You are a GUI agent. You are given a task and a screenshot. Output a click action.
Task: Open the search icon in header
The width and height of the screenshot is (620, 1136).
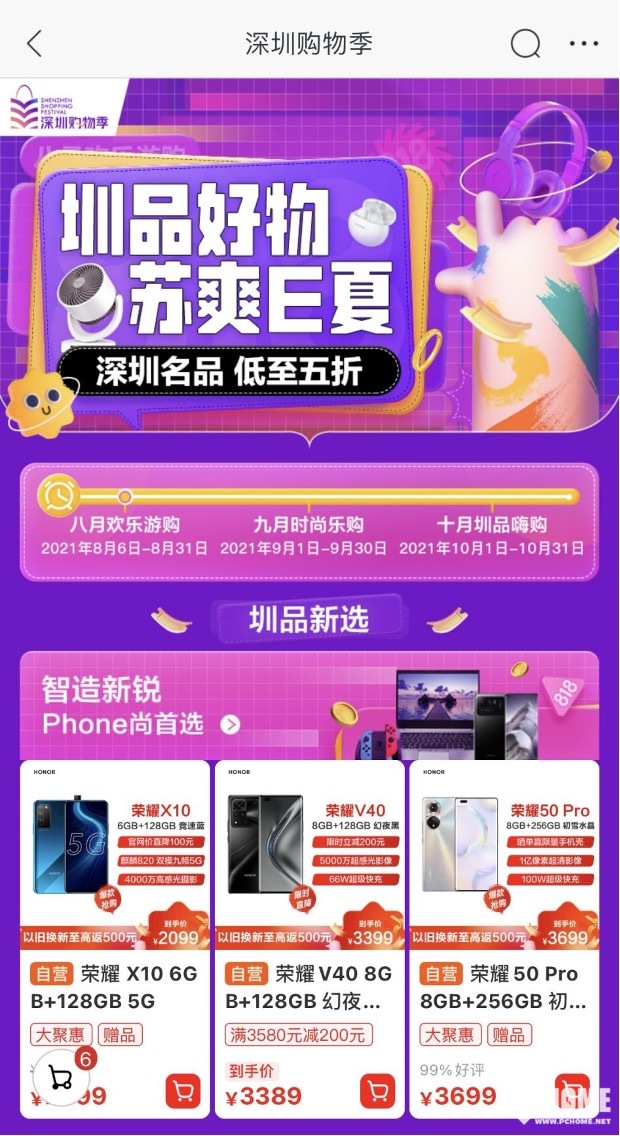525,43
